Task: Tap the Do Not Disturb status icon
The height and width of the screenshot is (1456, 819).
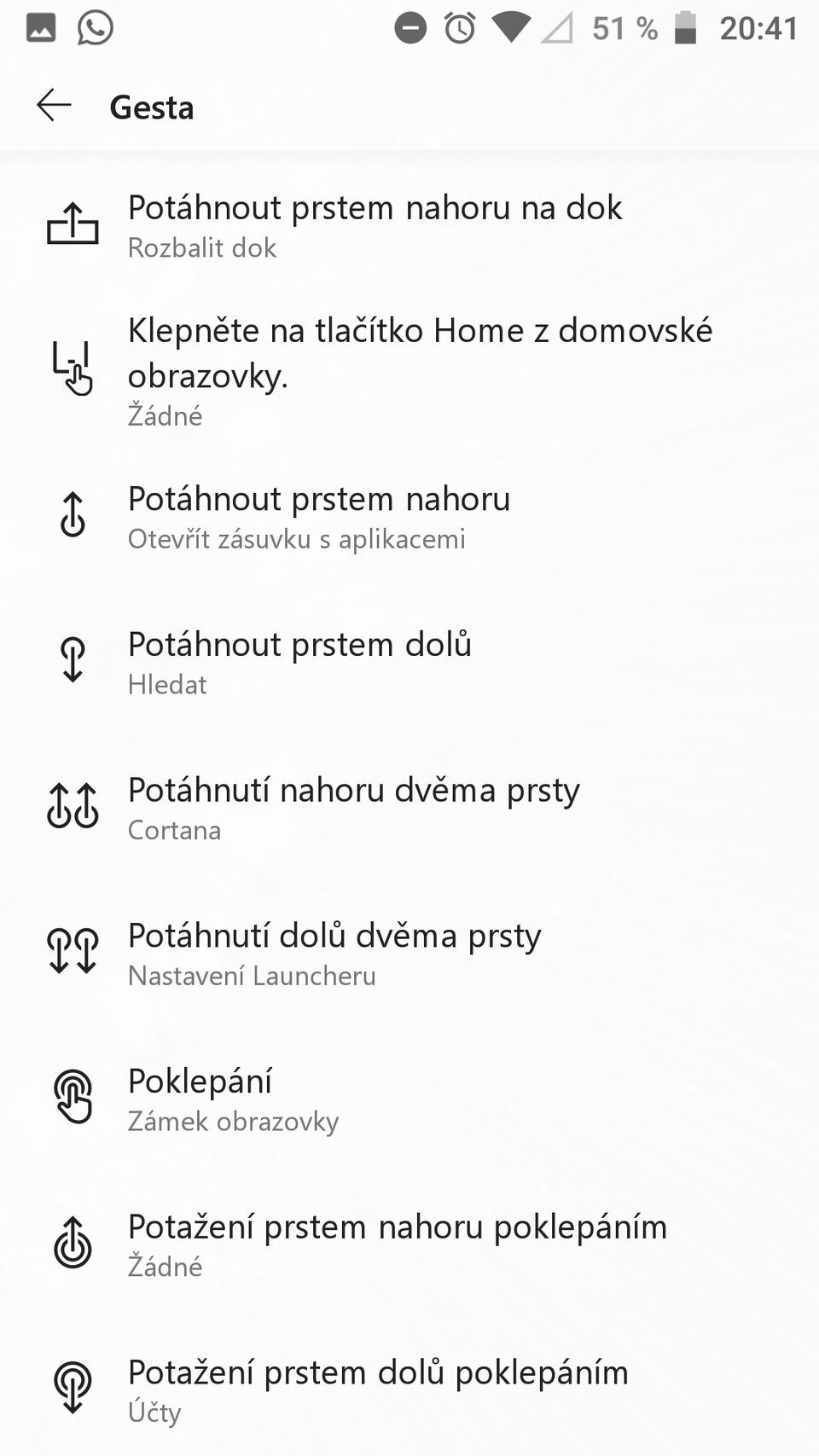Action: [x=411, y=26]
